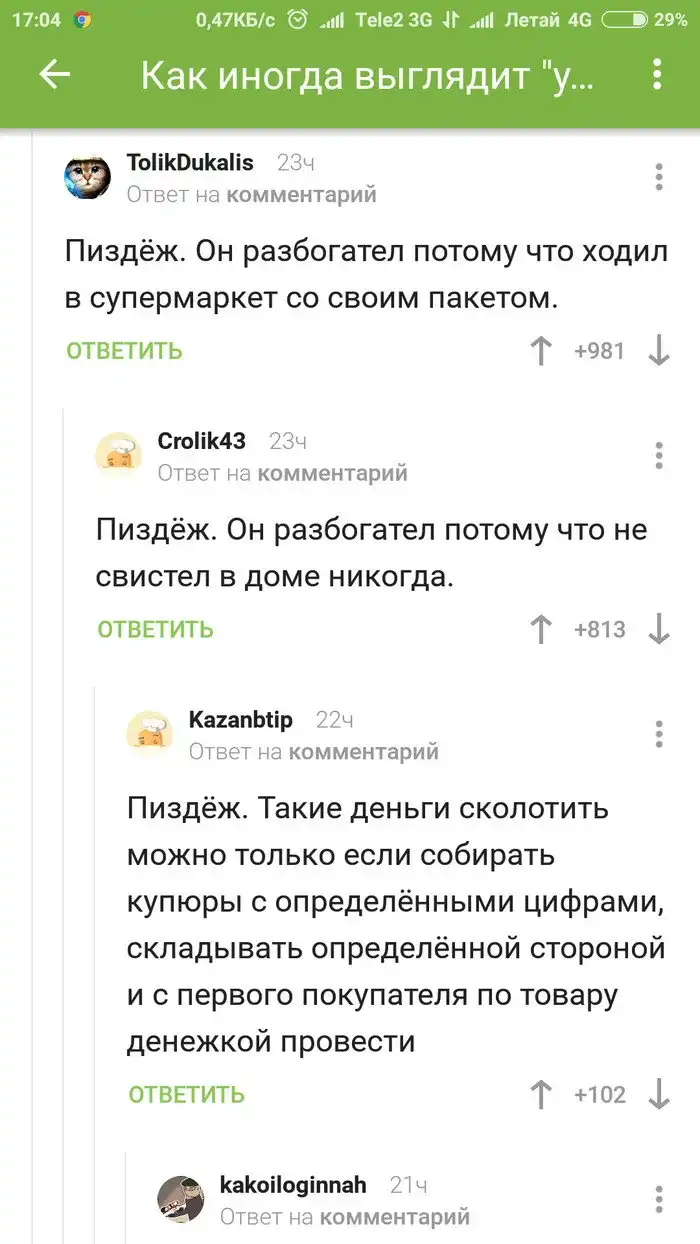Open kakoiloginnah comment options menu
This screenshot has height=1244, width=700.
pyautogui.click(x=658, y=1198)
